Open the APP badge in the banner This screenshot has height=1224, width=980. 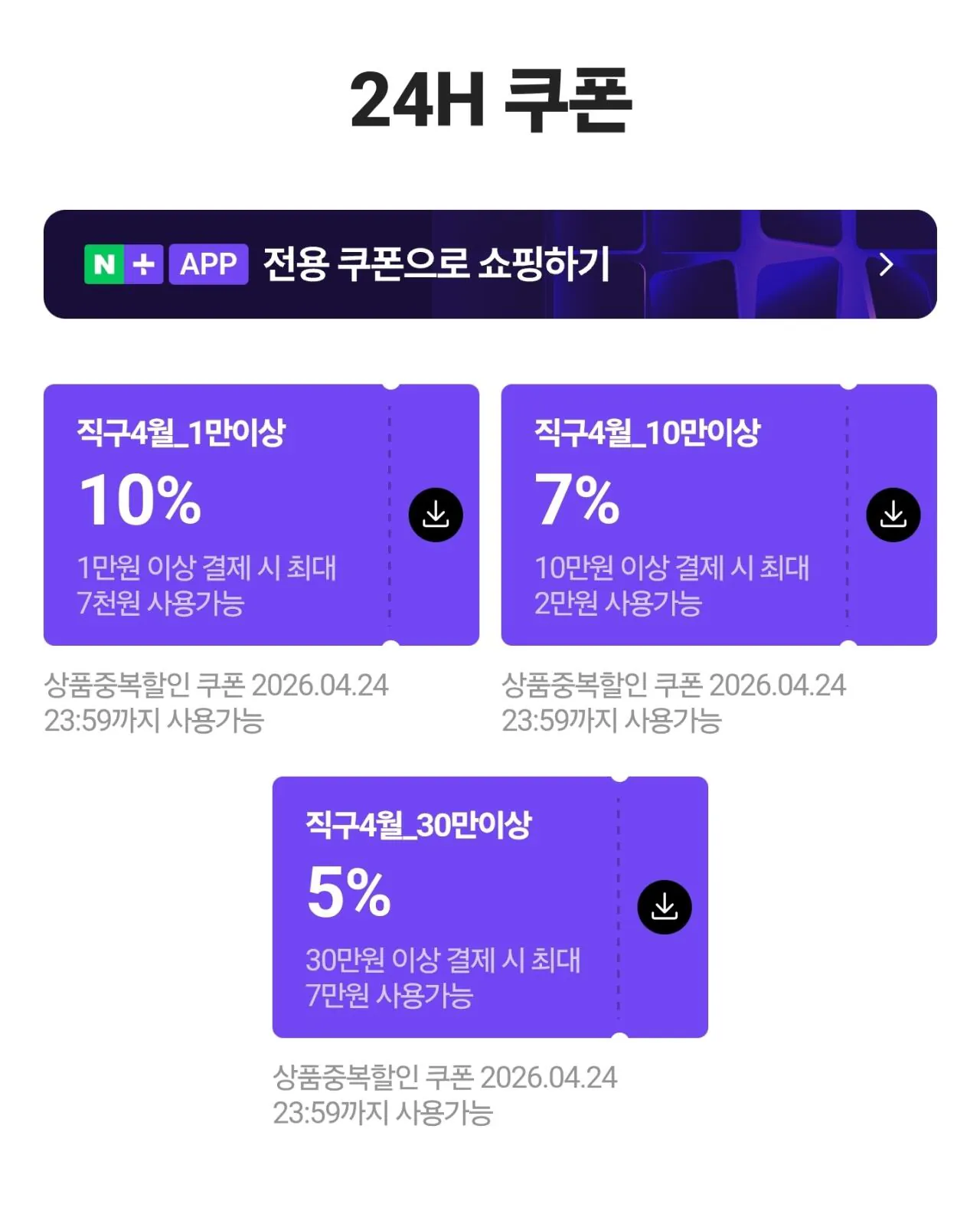click(x=207, y=267)
